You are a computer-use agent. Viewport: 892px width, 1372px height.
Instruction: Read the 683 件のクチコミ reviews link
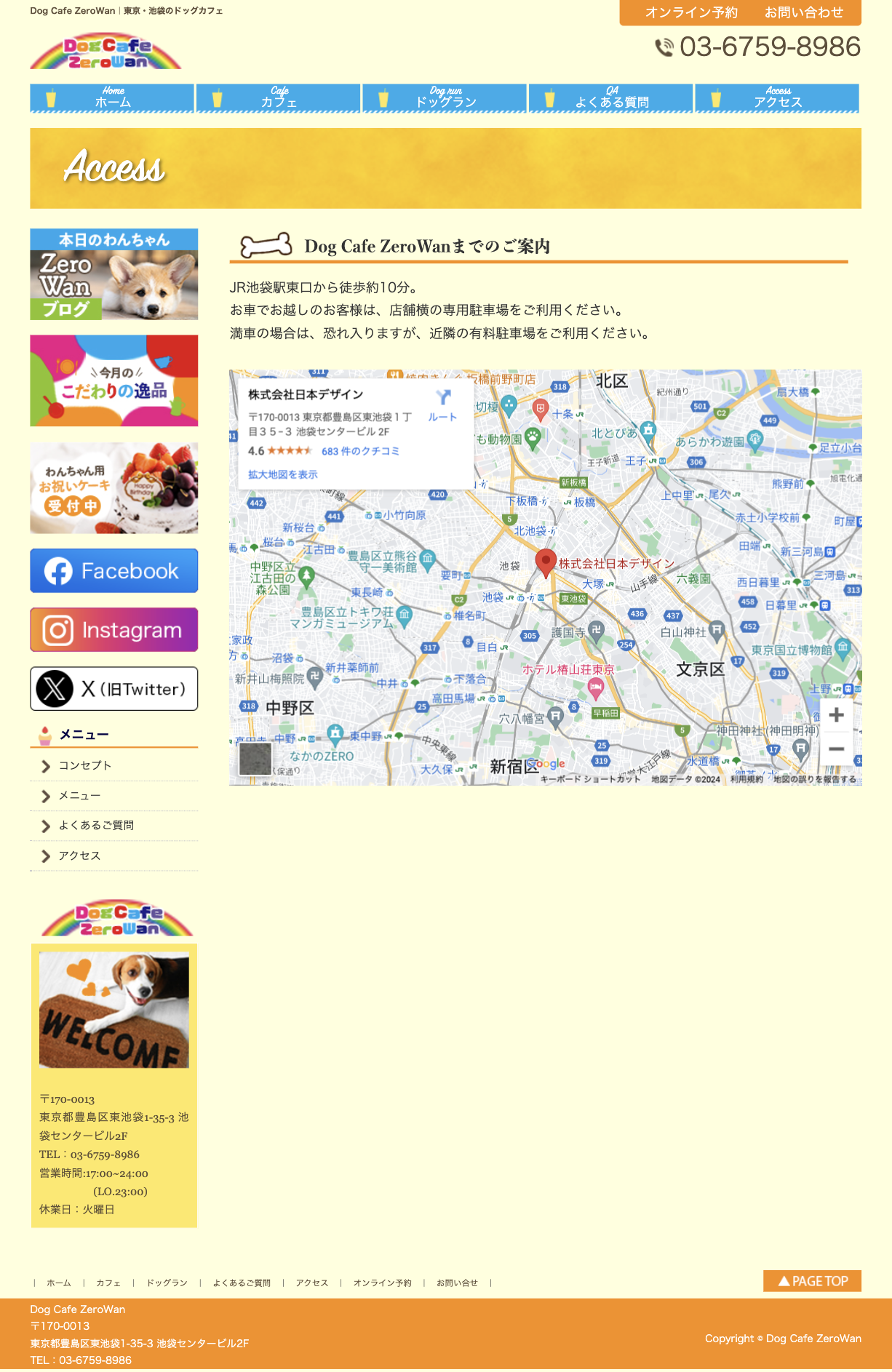pyautogui.click(x=360, y=451)
